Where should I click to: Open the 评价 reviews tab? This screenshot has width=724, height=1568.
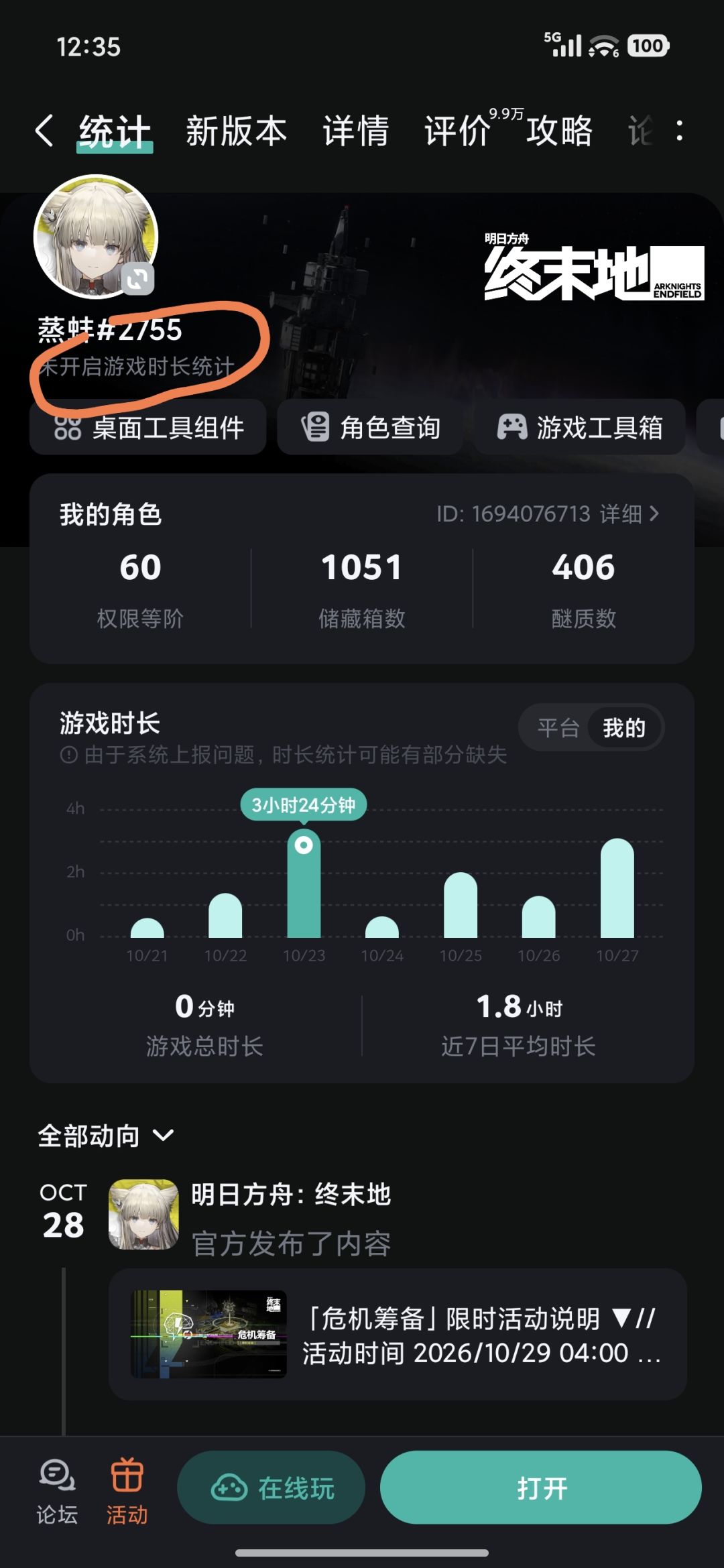(x=457, y=130)
